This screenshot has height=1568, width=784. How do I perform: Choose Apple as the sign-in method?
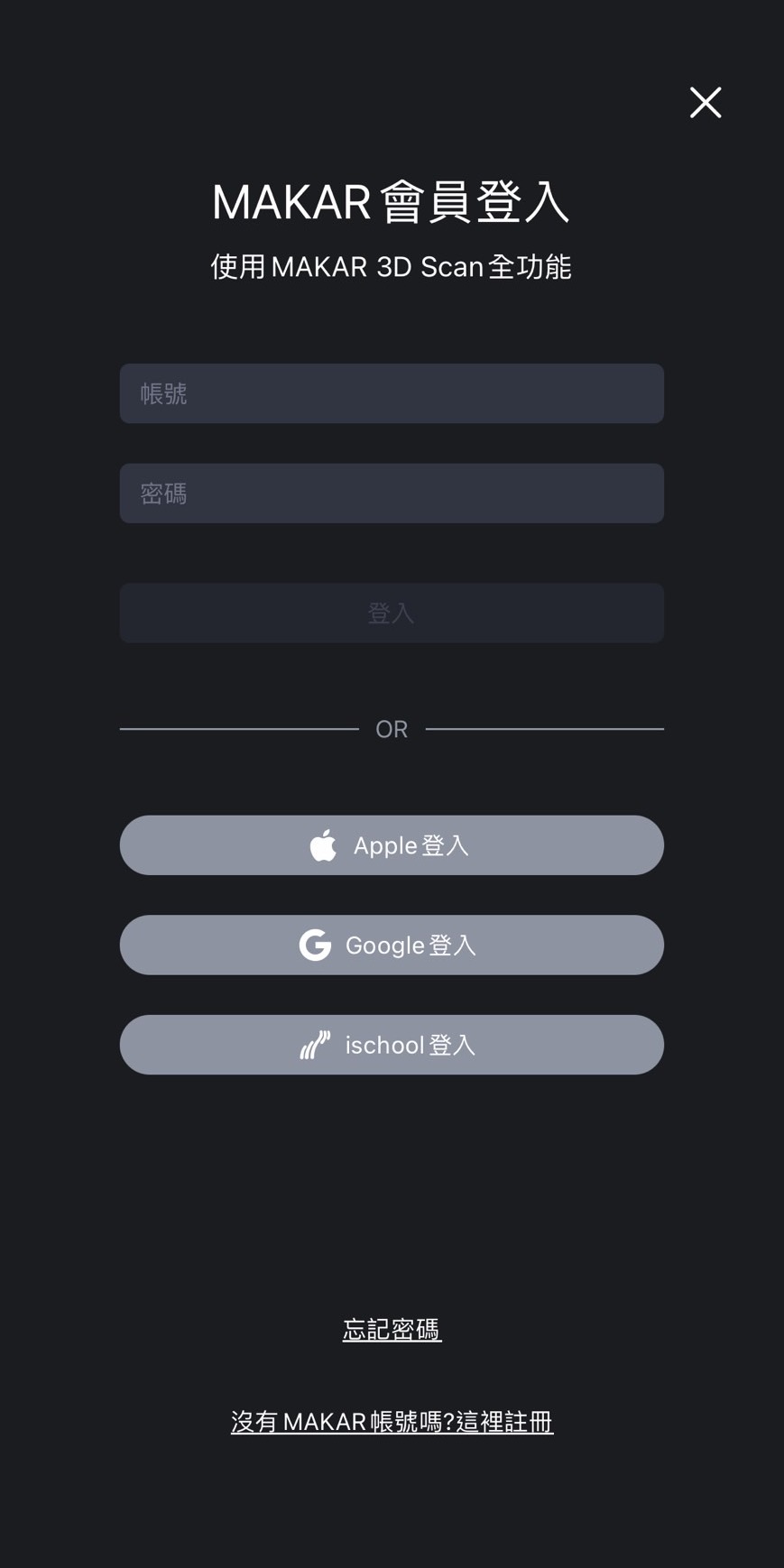(x=392, y=844)
